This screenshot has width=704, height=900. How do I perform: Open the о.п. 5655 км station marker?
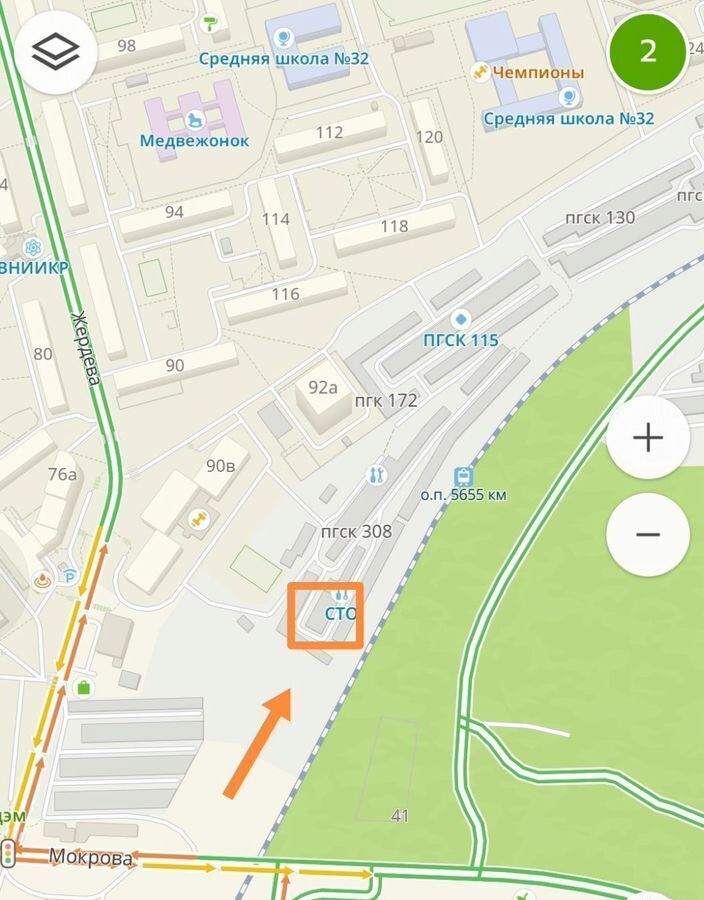[x=462, y=476]
